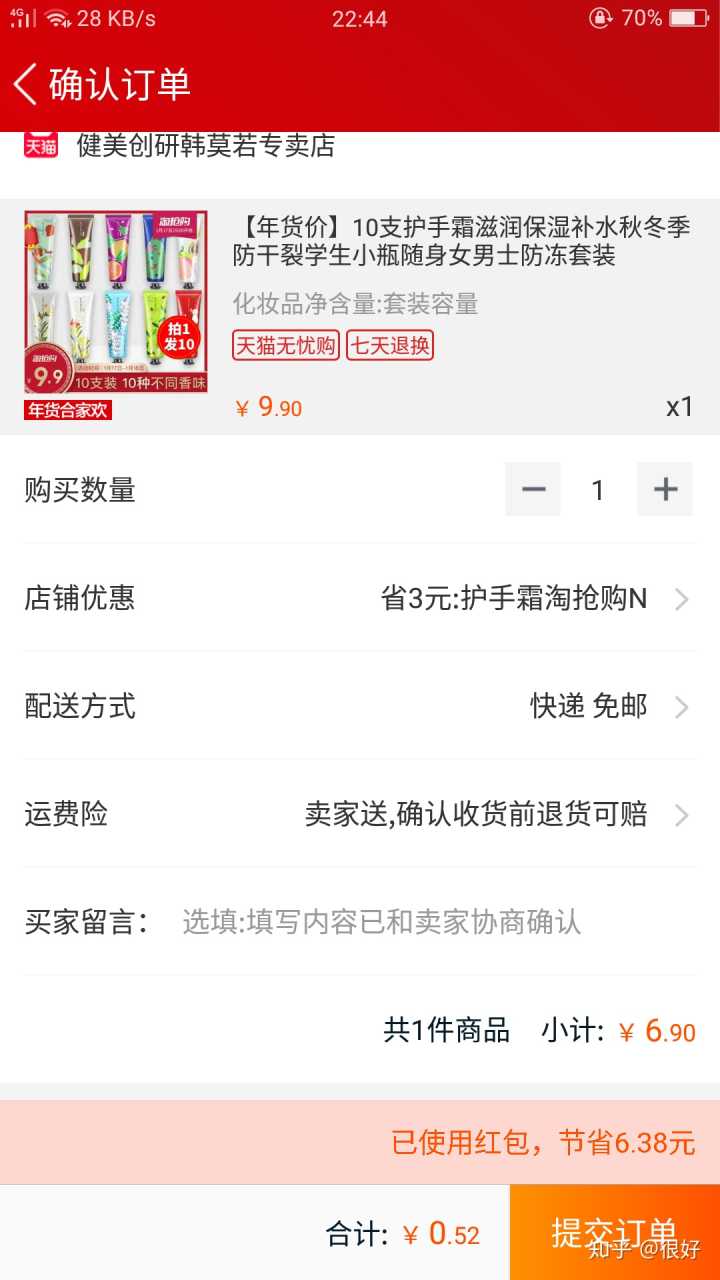The width and height of the screenshot is (720, 1280).
Task: Increase purchase quantity with plus button
Action: click(x=665, y=490)
